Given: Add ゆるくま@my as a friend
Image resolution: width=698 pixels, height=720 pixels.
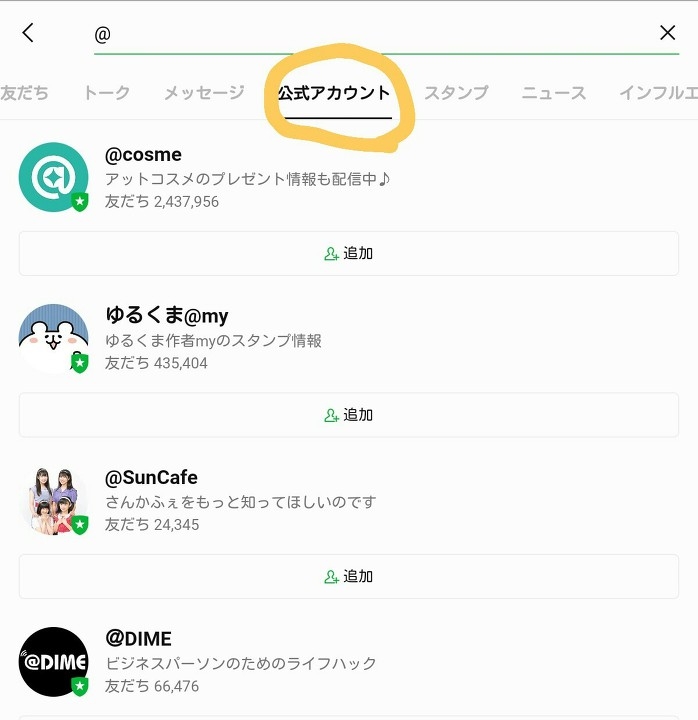Looking at the screenshot, I should pos(348,415).
